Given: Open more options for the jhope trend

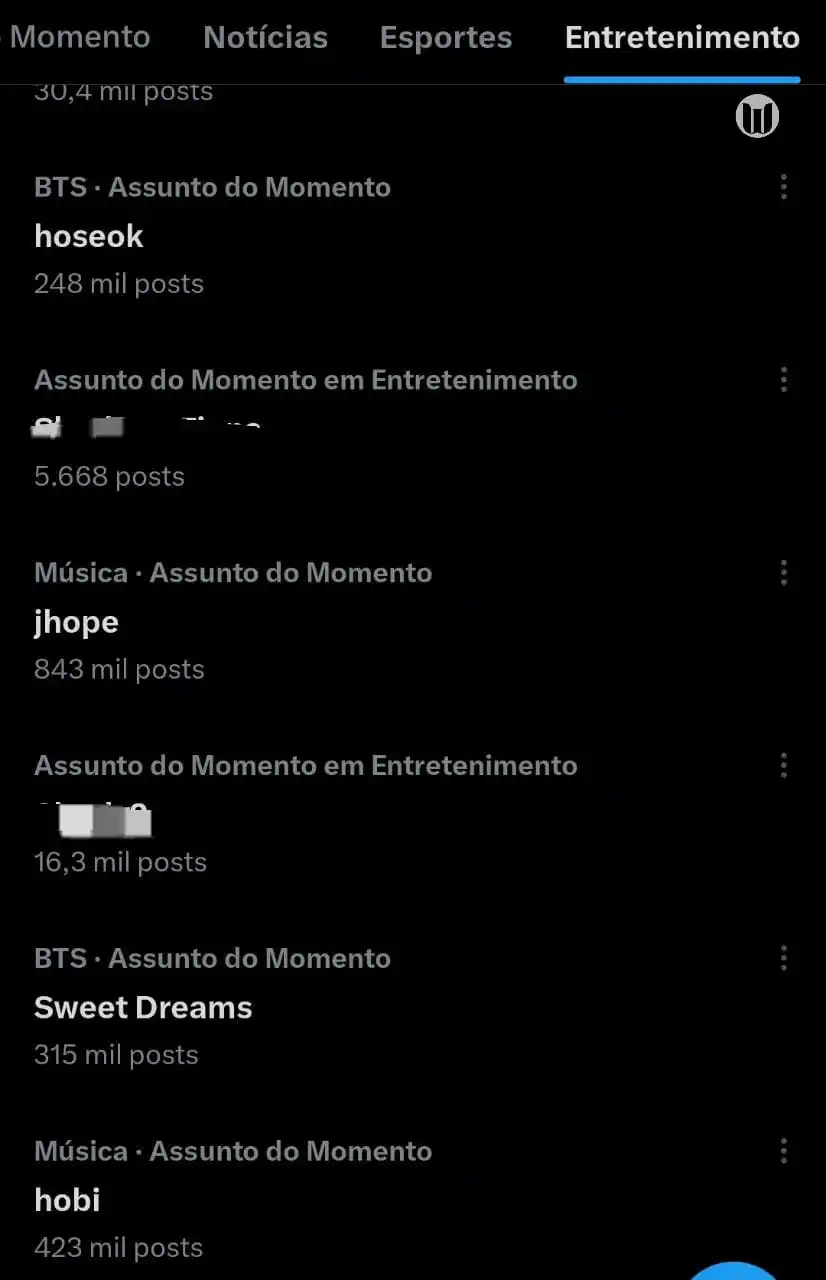Looking at the screenshot, I should click(x=784, y=572).
